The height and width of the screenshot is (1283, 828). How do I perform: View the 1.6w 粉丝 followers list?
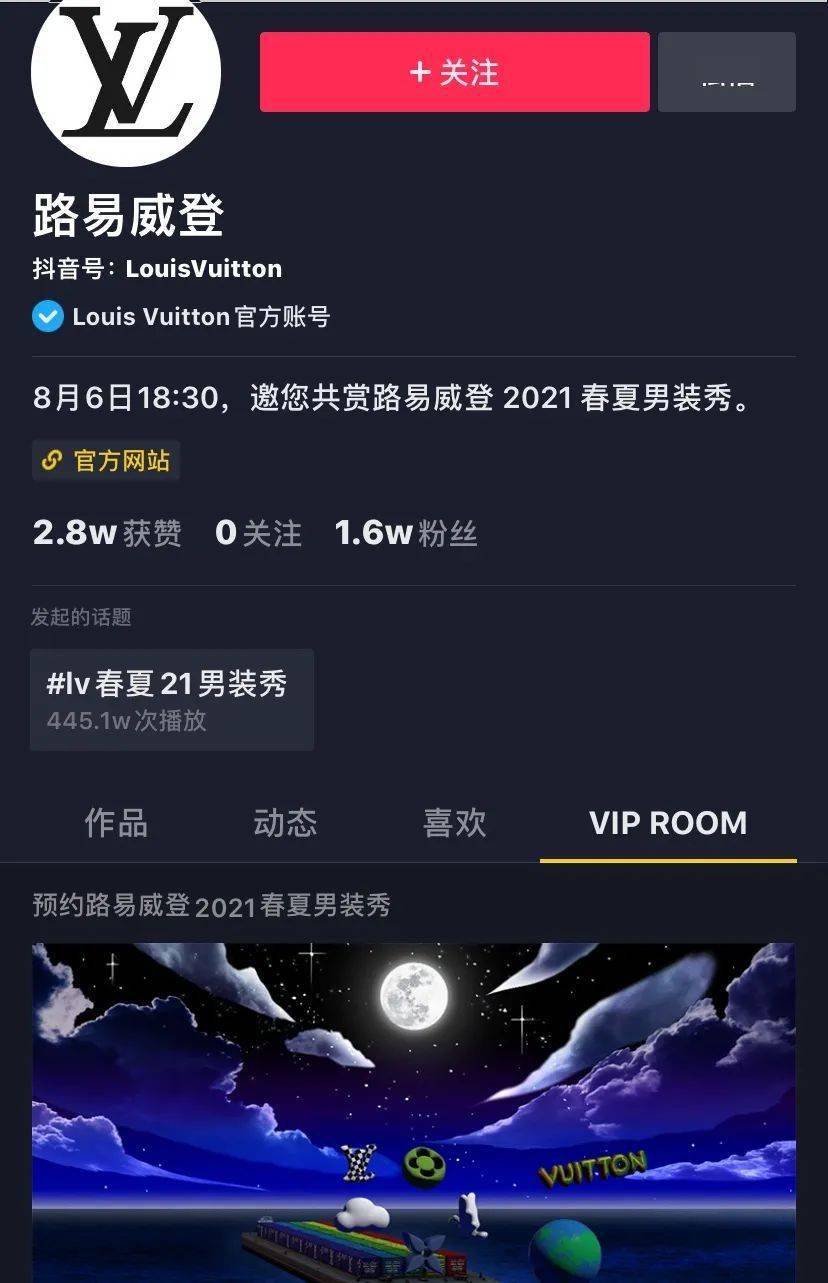tap(405, 533)
